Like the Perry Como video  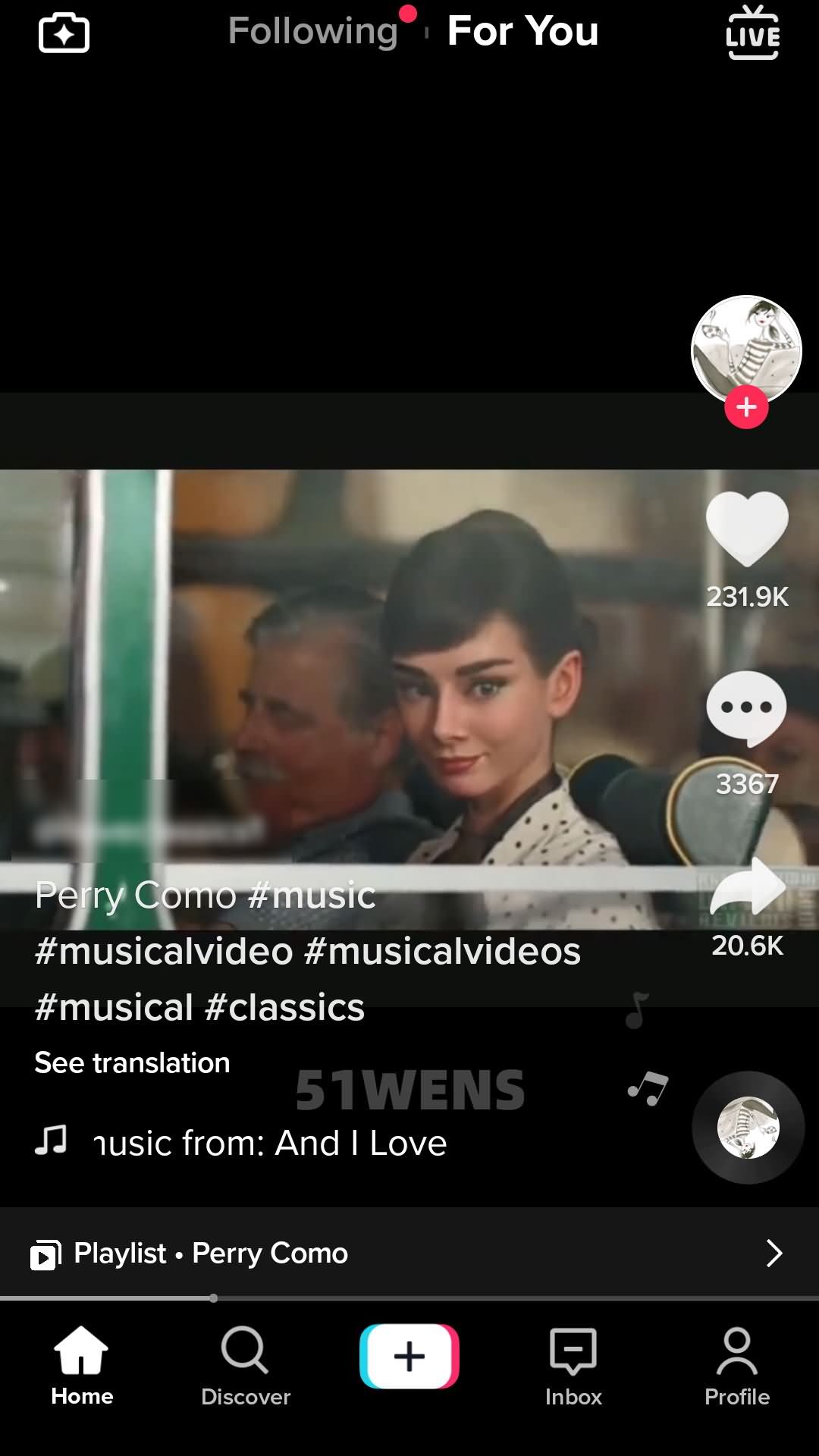click(747, 529)
